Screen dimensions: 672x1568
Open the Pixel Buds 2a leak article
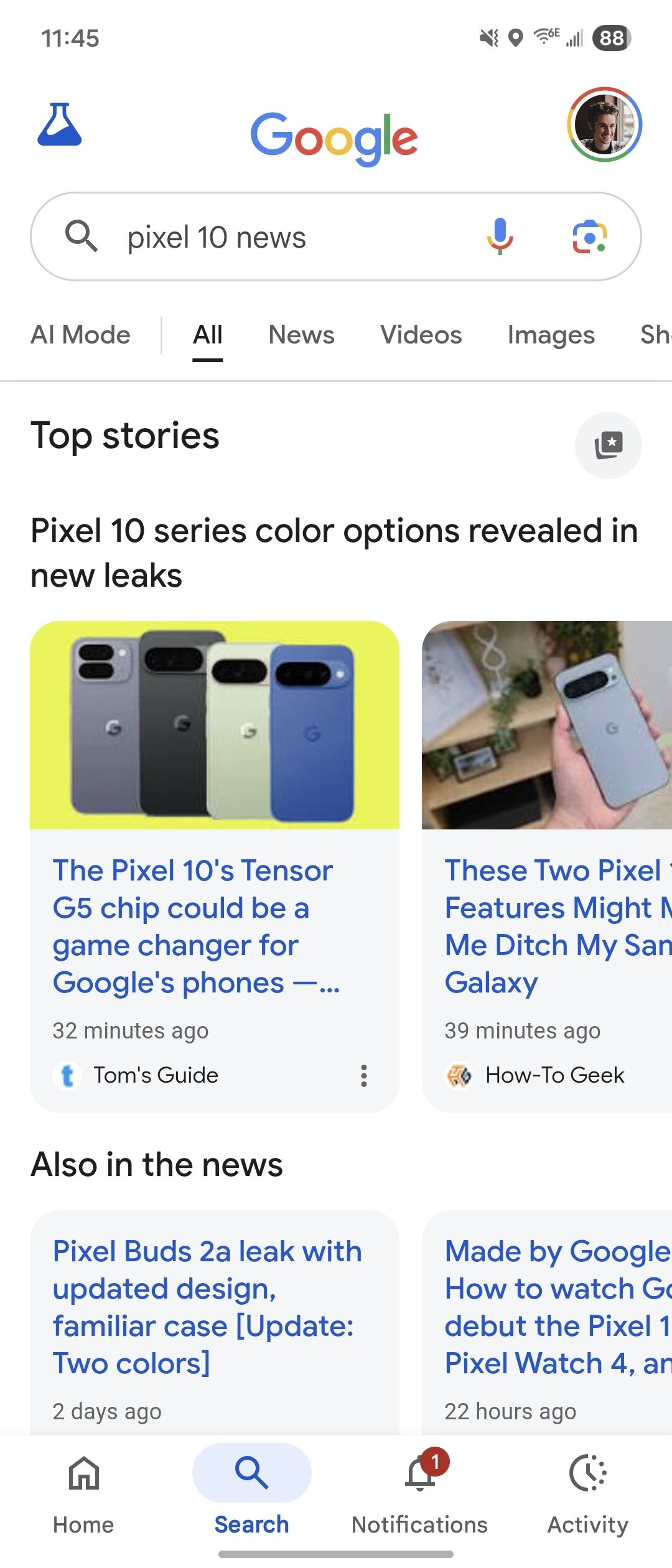(x=207, y=1307)
